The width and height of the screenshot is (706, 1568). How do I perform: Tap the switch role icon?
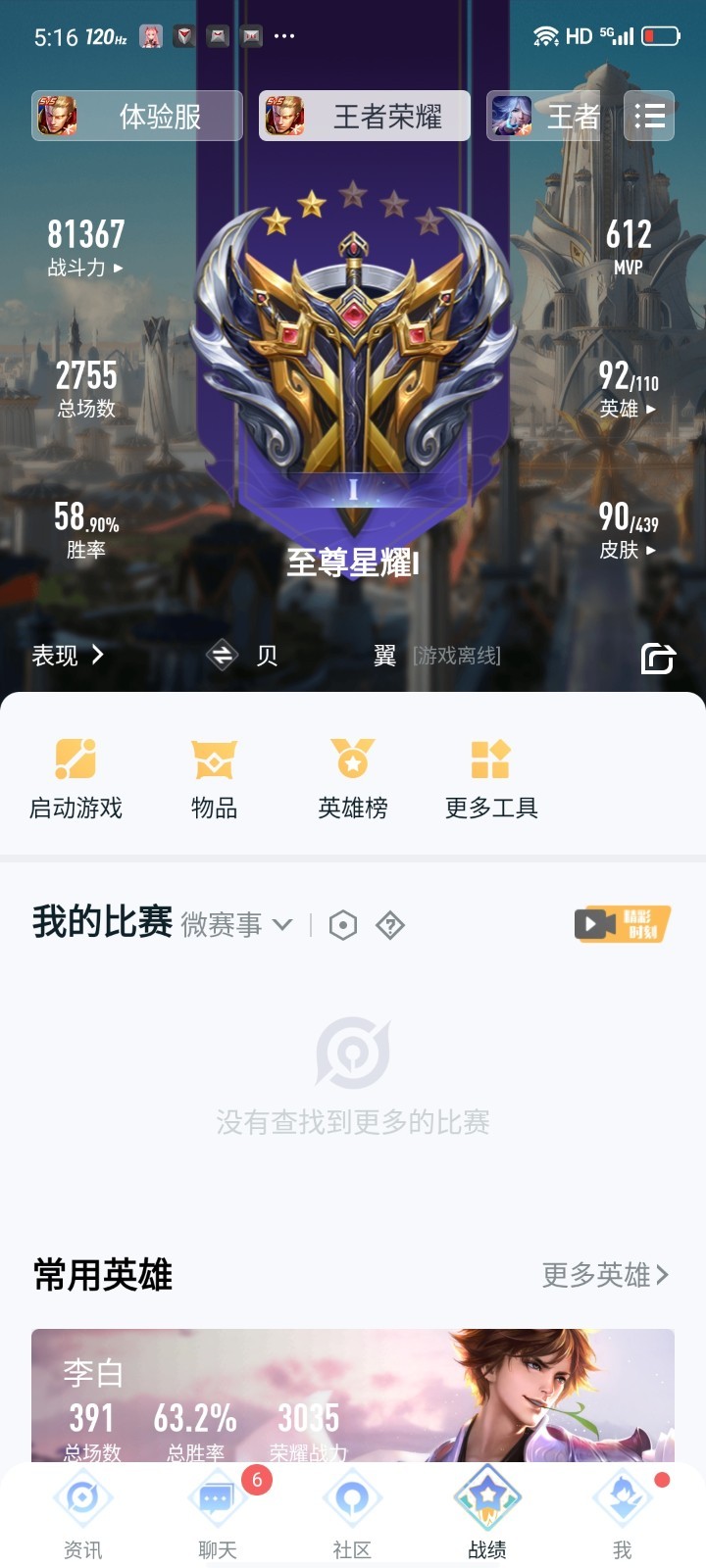223,655
